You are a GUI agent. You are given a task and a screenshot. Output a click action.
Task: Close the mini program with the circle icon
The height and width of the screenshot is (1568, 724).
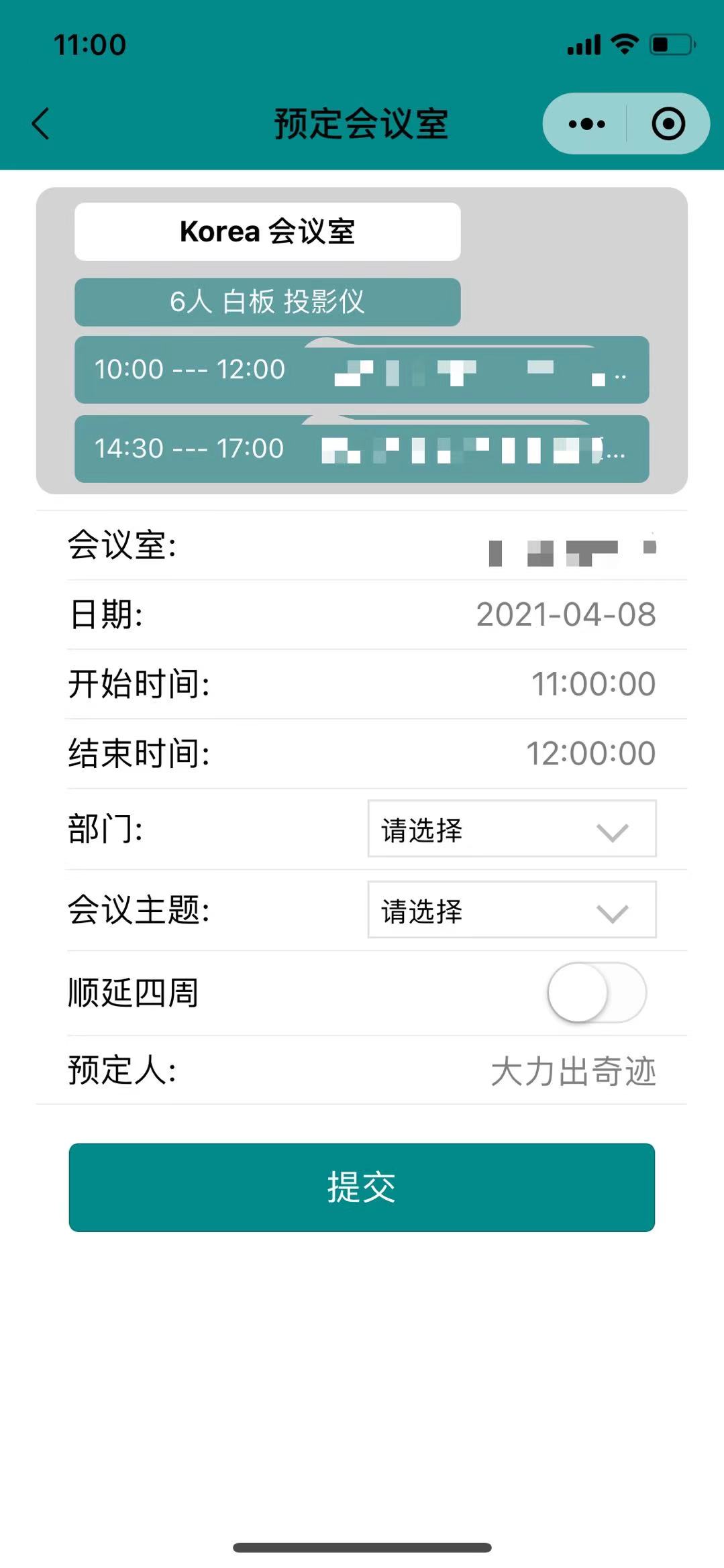coord(668,124)
